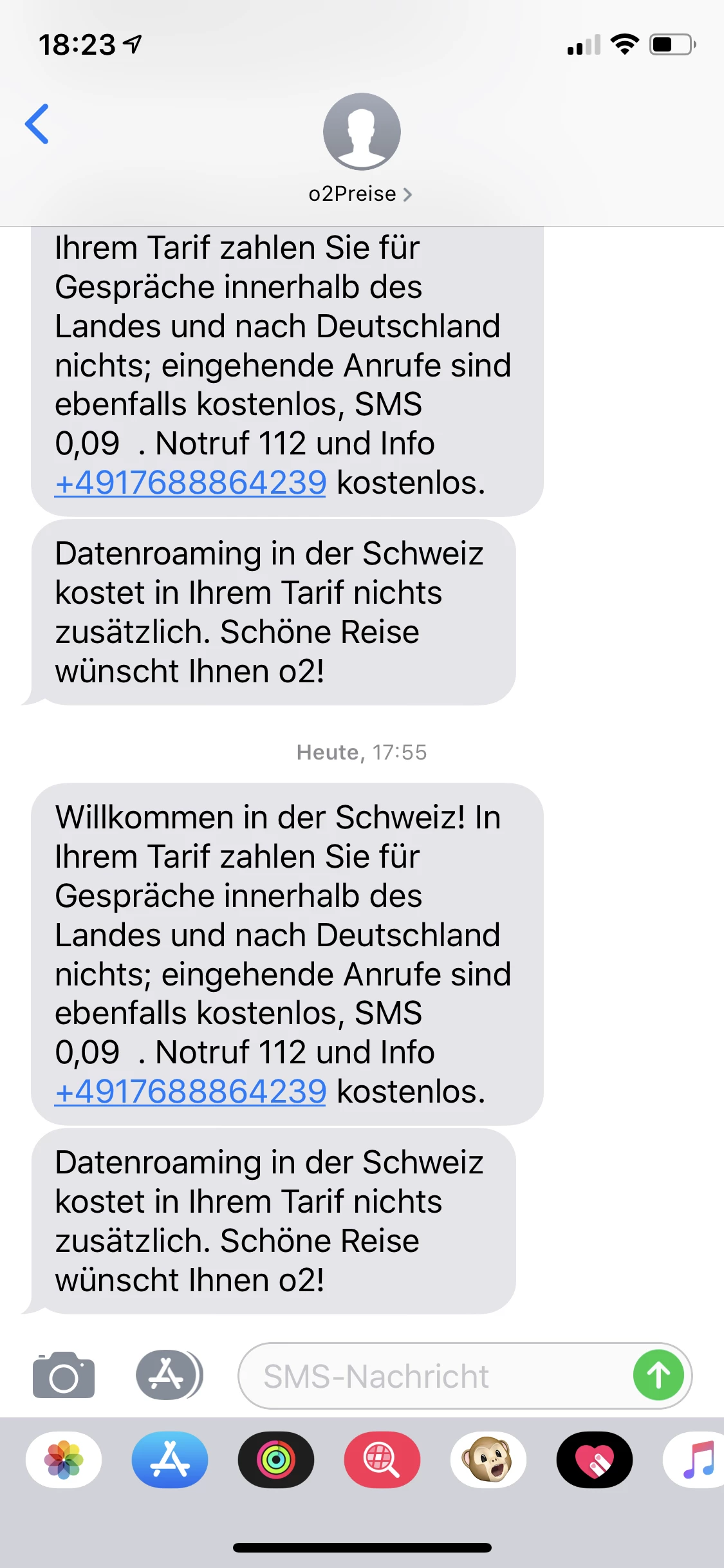Go back to the messages list
This screenshot has width=724, height=1568.
[37, 124]
